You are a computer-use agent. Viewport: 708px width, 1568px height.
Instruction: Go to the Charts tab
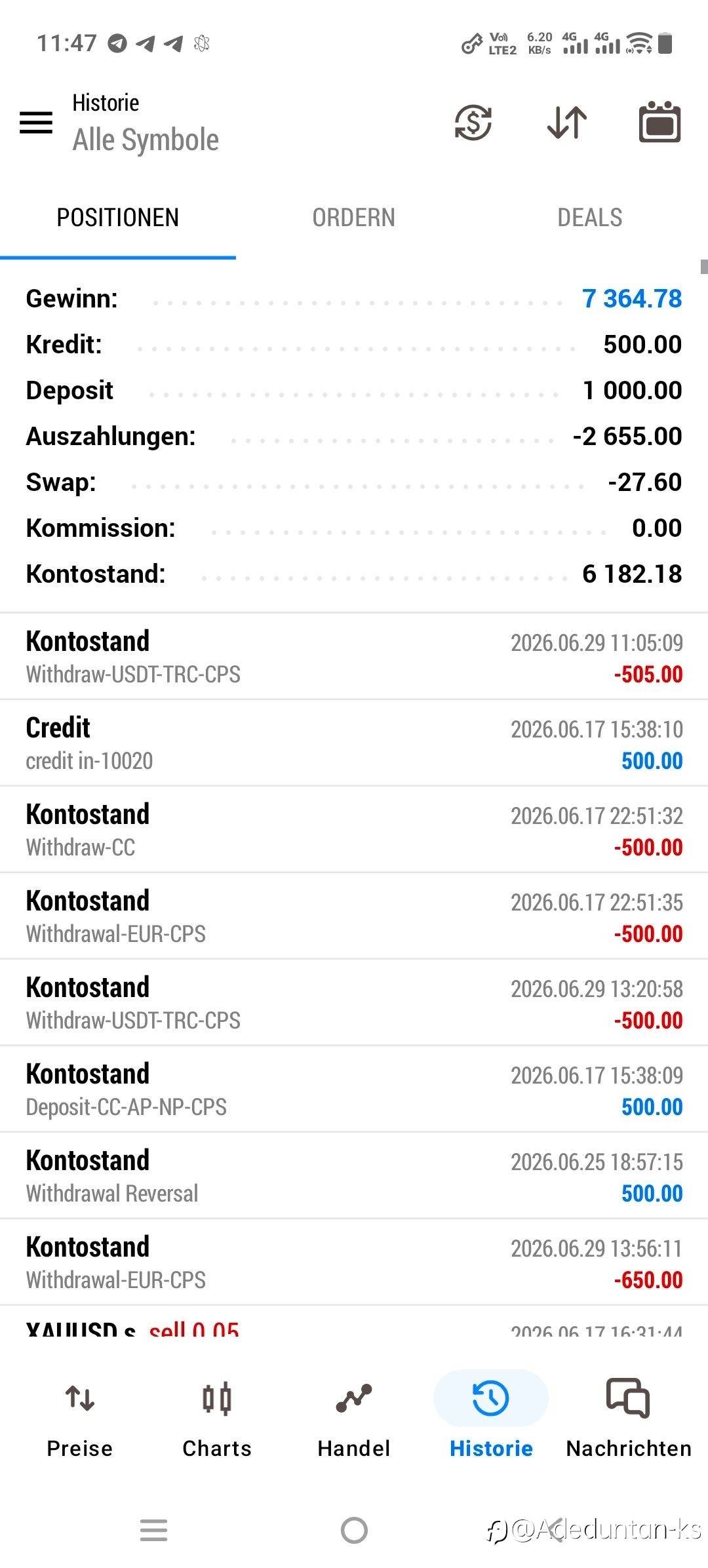point(217,1419)
